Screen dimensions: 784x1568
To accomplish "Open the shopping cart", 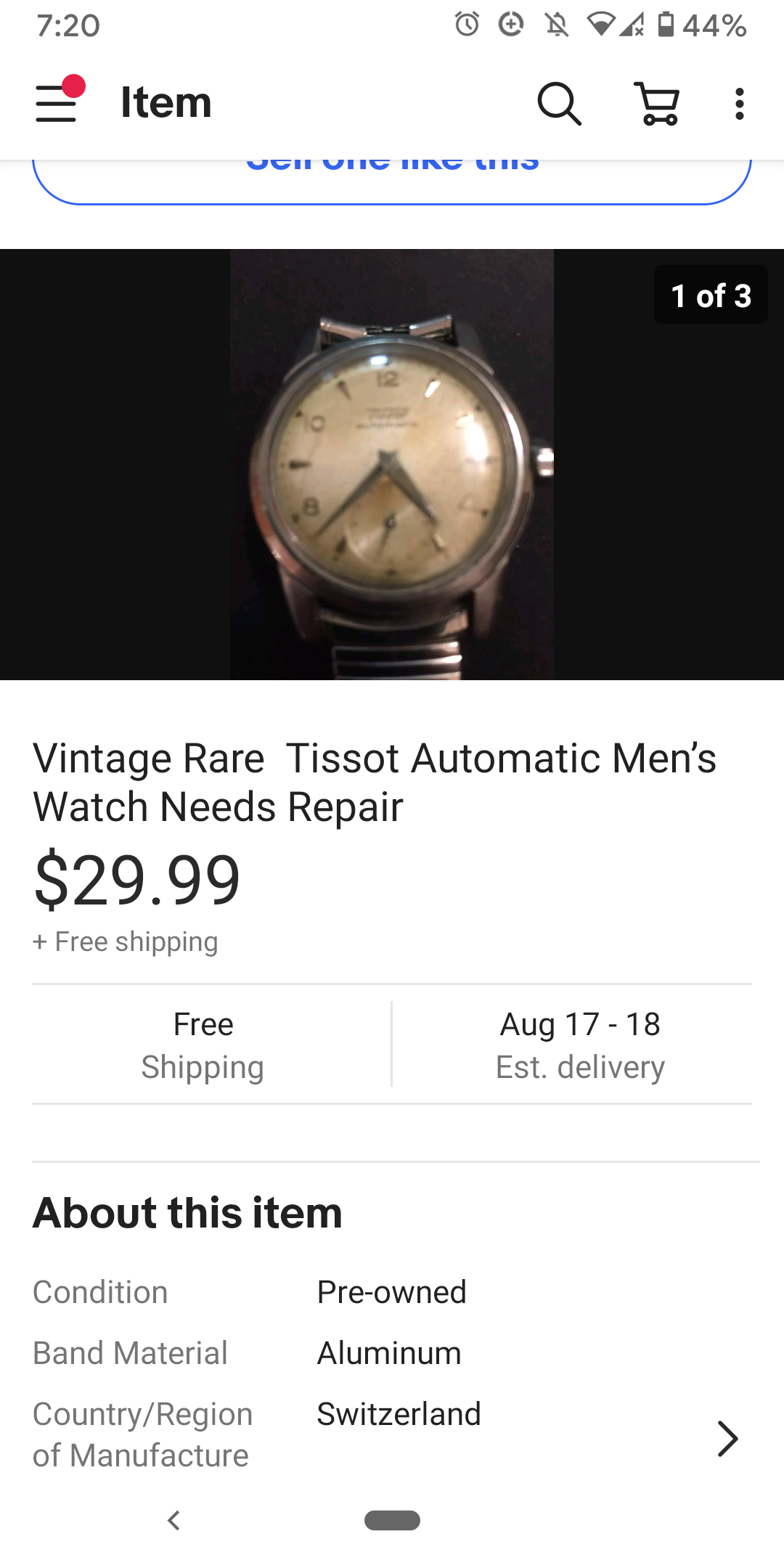I will [657, 104].
